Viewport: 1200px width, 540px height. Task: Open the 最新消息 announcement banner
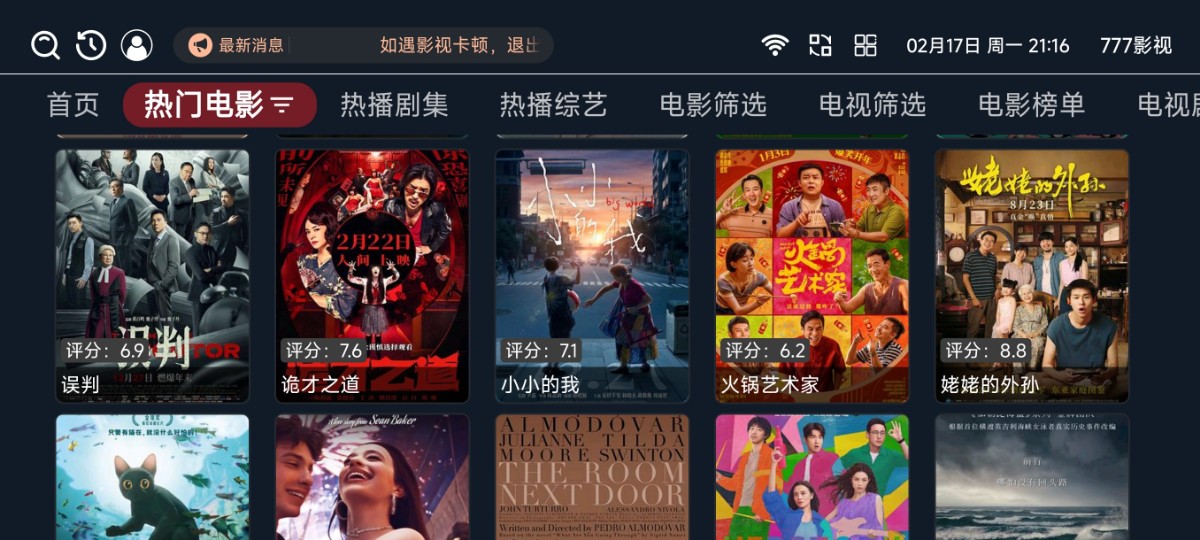tap(363, 45)
